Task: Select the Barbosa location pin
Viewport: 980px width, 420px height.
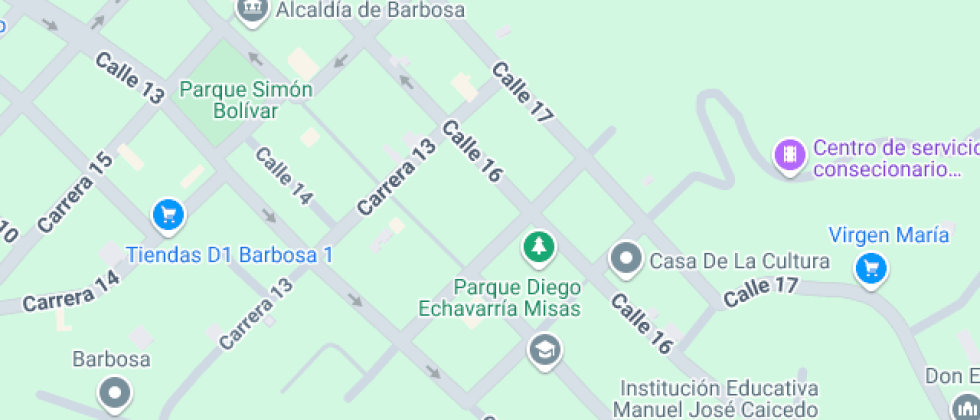Action: 115,394
